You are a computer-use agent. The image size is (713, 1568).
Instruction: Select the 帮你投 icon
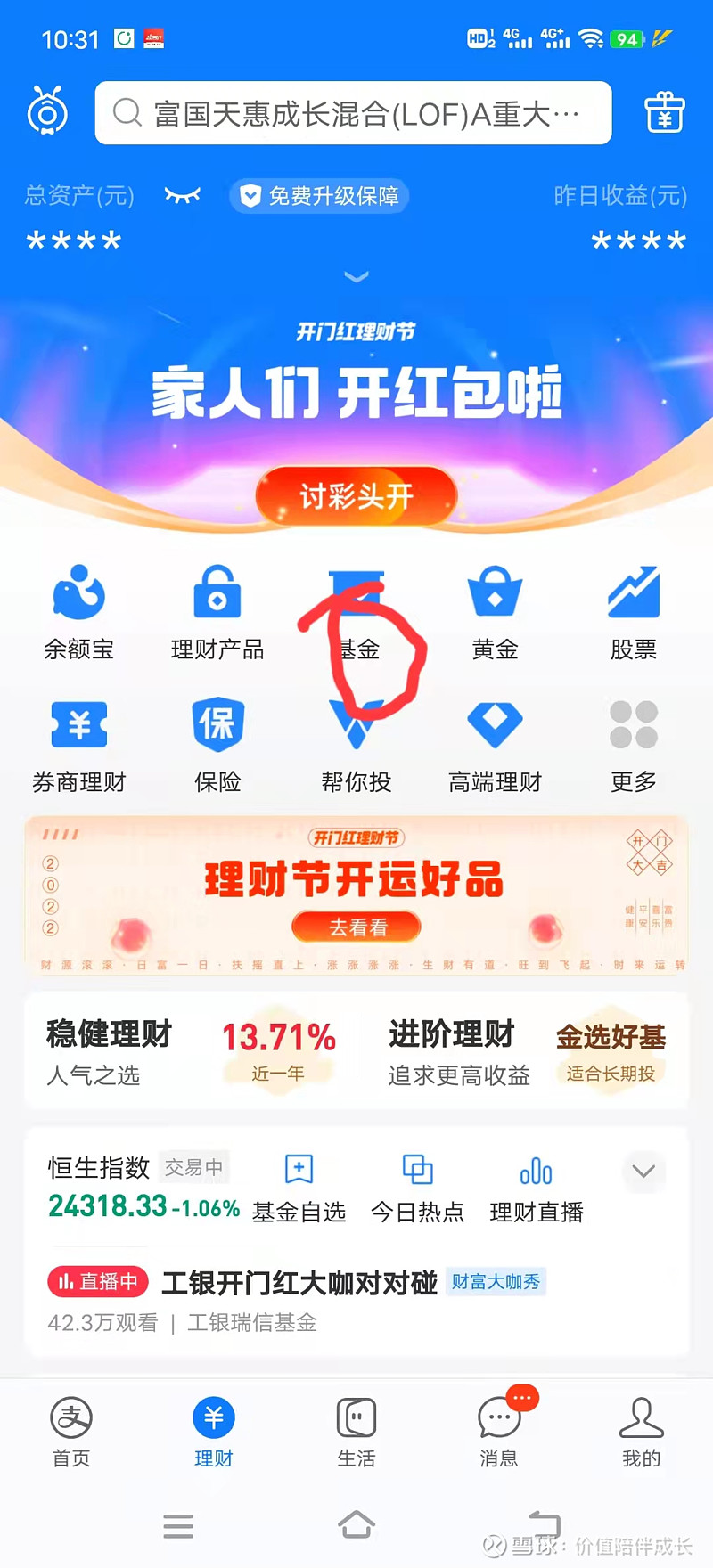356,747
